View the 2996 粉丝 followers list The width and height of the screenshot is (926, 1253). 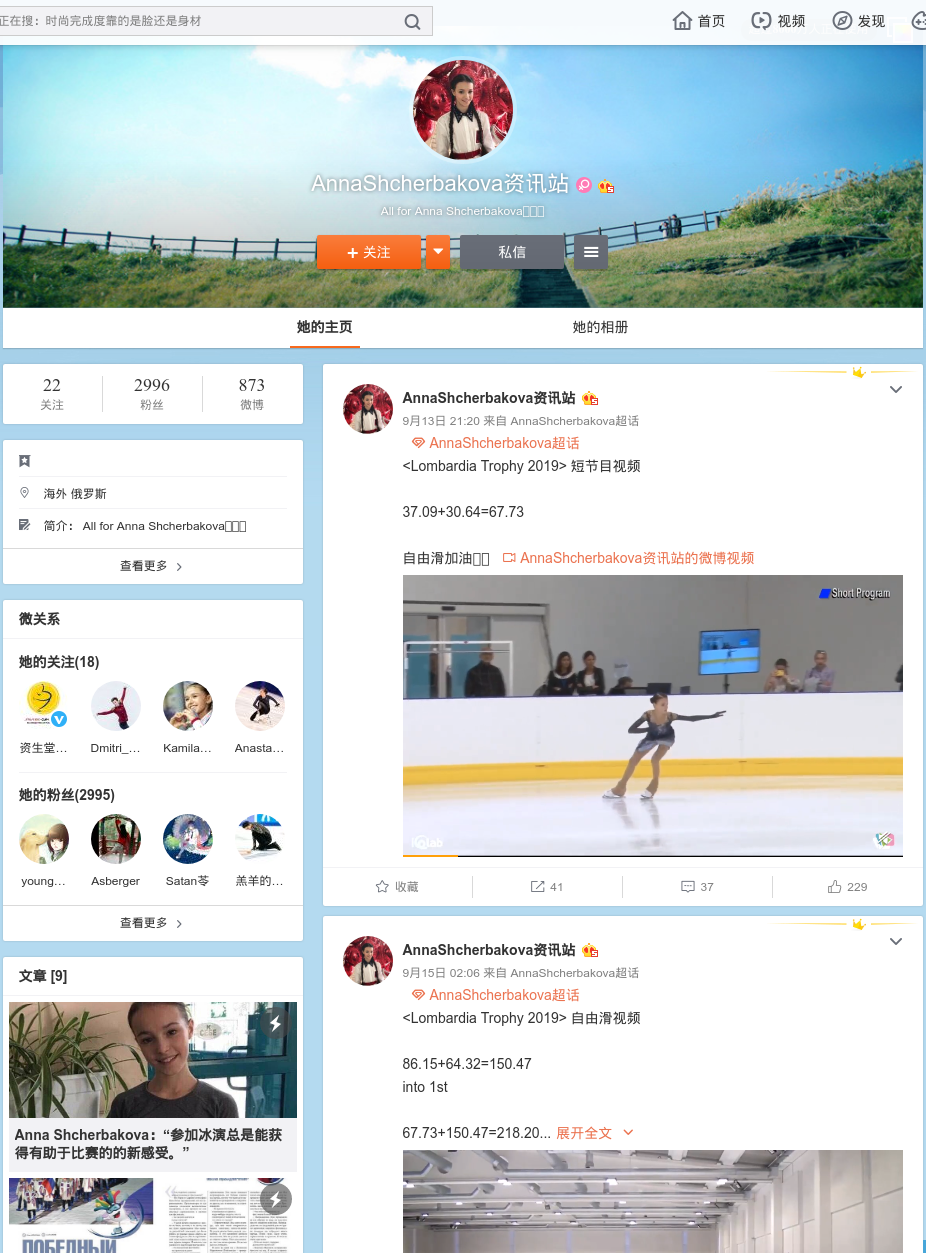coord(152,394)
